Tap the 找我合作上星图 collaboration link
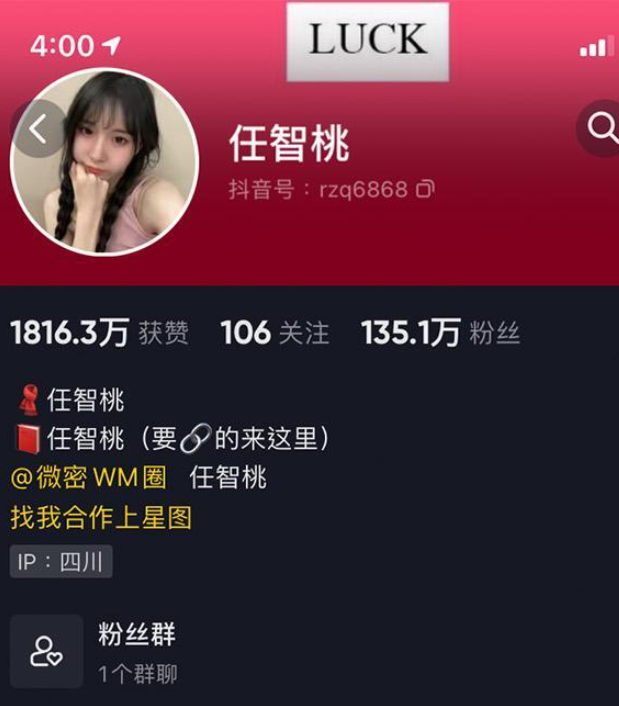Screen dimensions: 619x706 101,518
